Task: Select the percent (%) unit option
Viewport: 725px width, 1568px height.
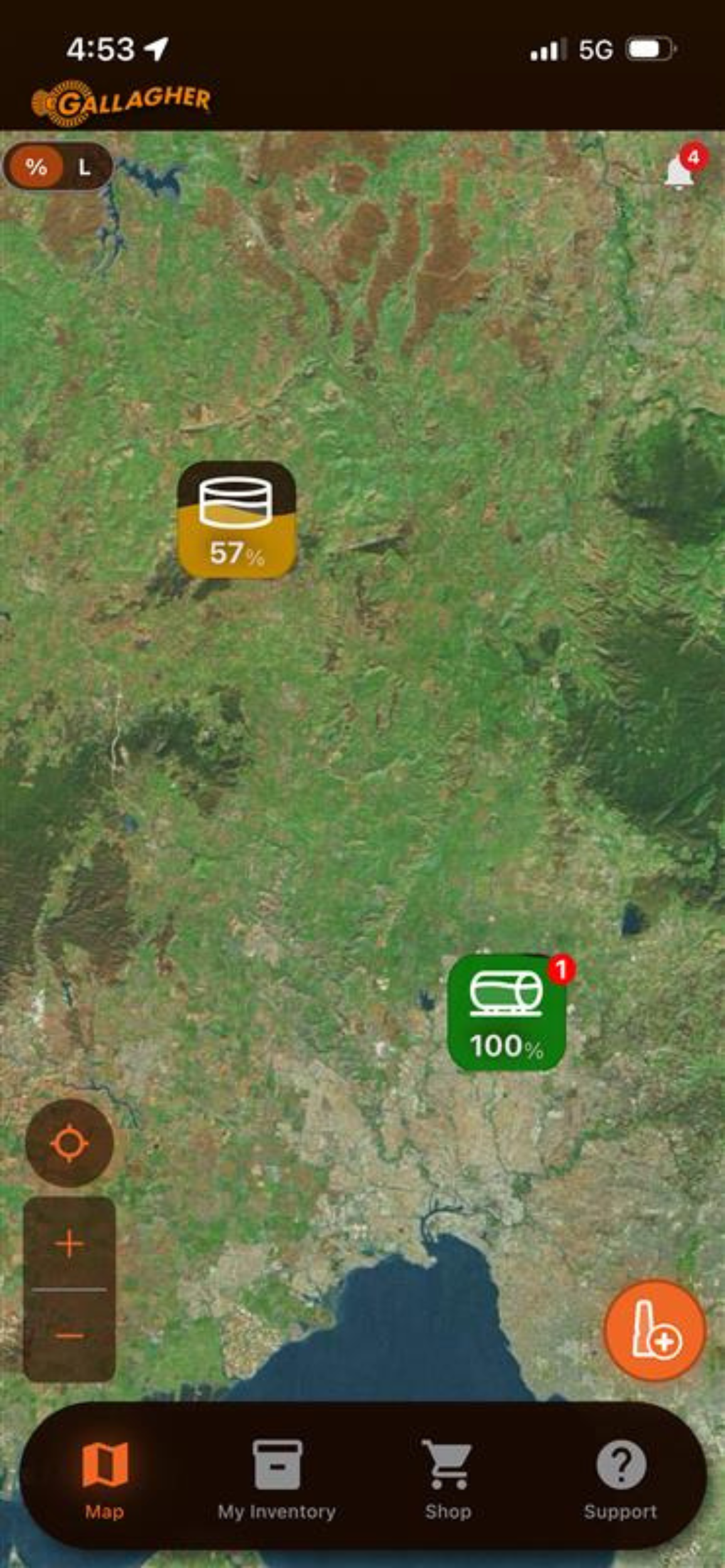Action: tap(36, 167)
